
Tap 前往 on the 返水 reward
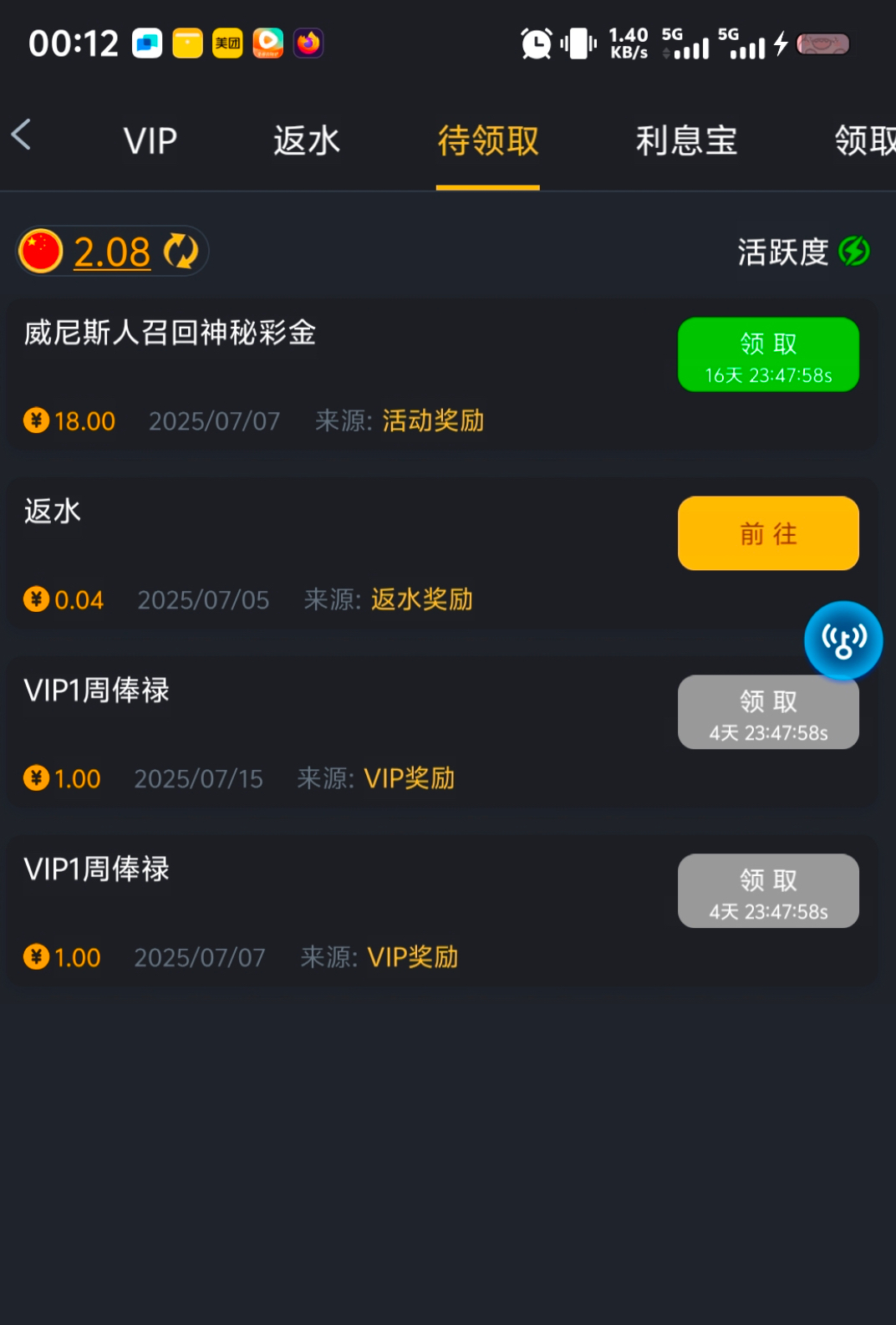pyautogui.click(x=767, y=533)
